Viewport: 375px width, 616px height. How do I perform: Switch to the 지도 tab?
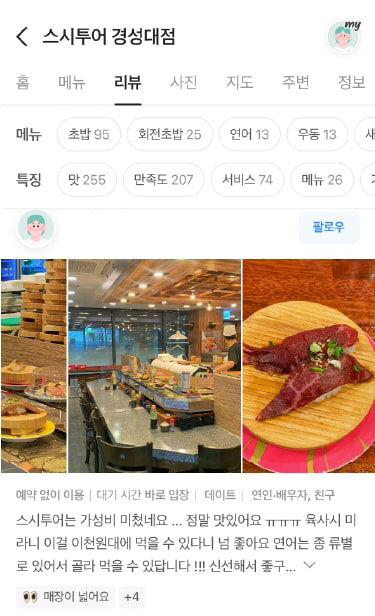pyautogui.click(x=240, y=82)
